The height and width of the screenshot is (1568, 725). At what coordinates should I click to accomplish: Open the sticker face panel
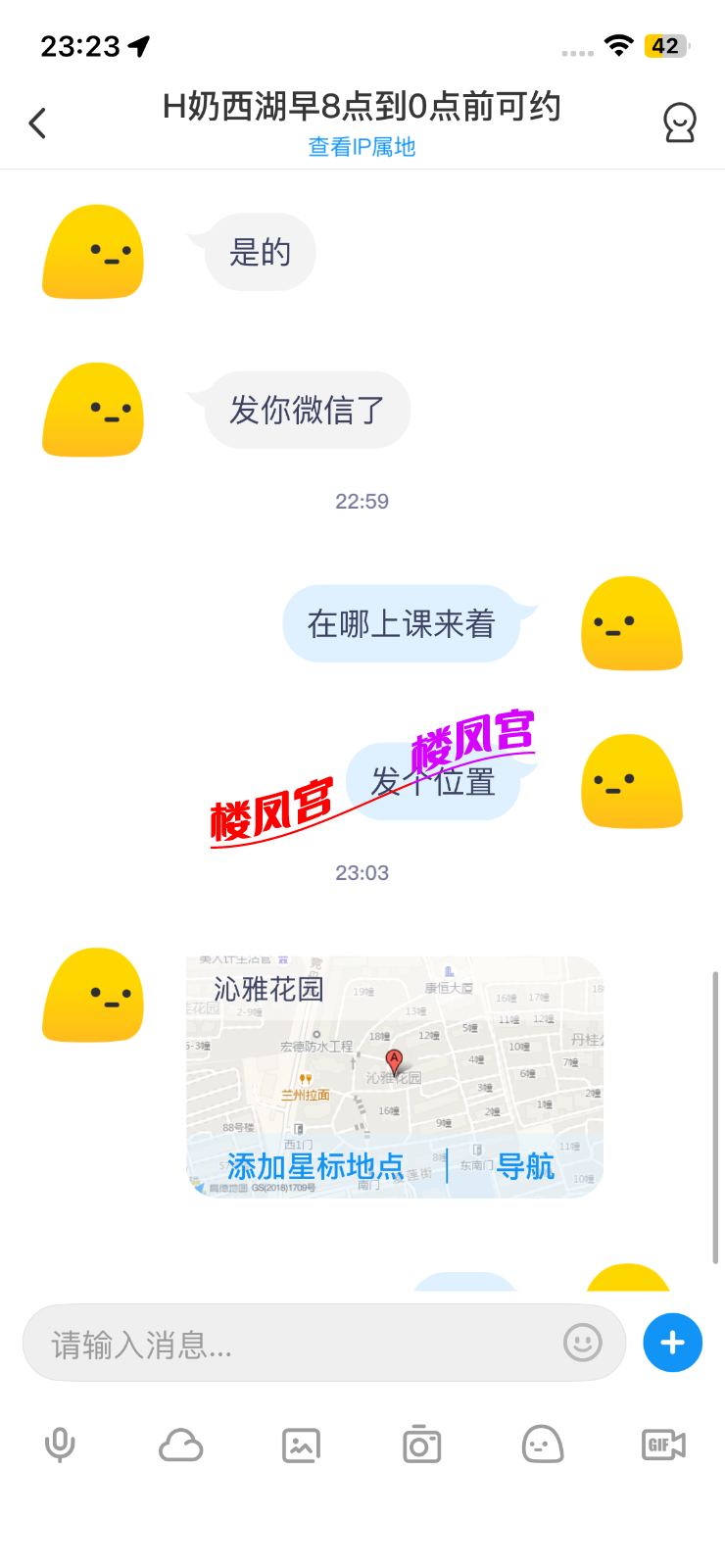(x=543, y=1445)
